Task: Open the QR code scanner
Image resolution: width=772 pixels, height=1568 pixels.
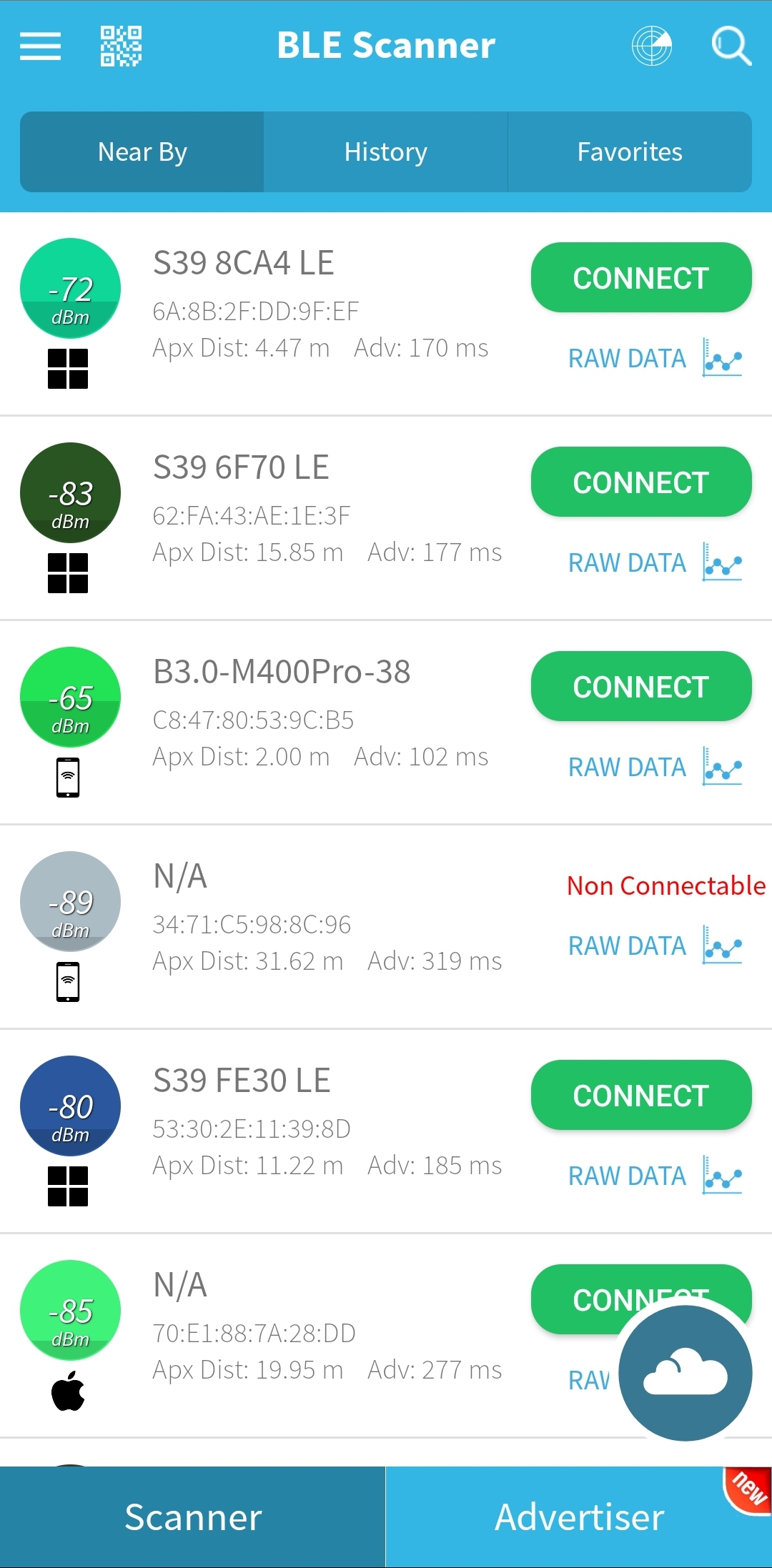Action: [x=121, y=46]
